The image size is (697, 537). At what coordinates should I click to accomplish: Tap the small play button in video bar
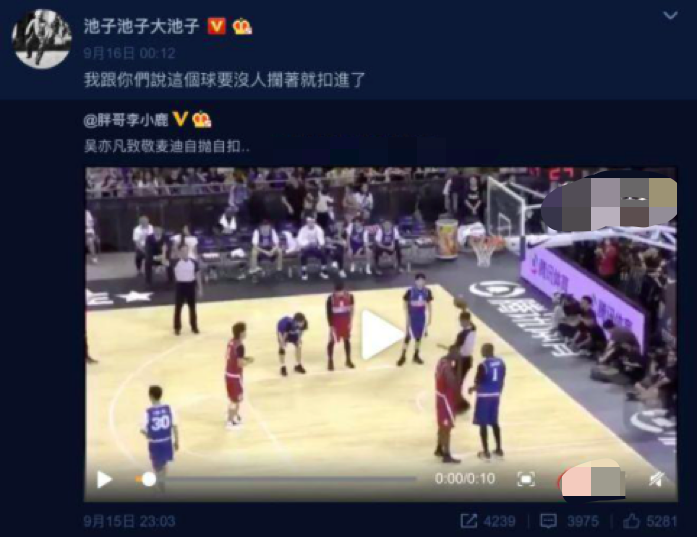tap(104, 479)
